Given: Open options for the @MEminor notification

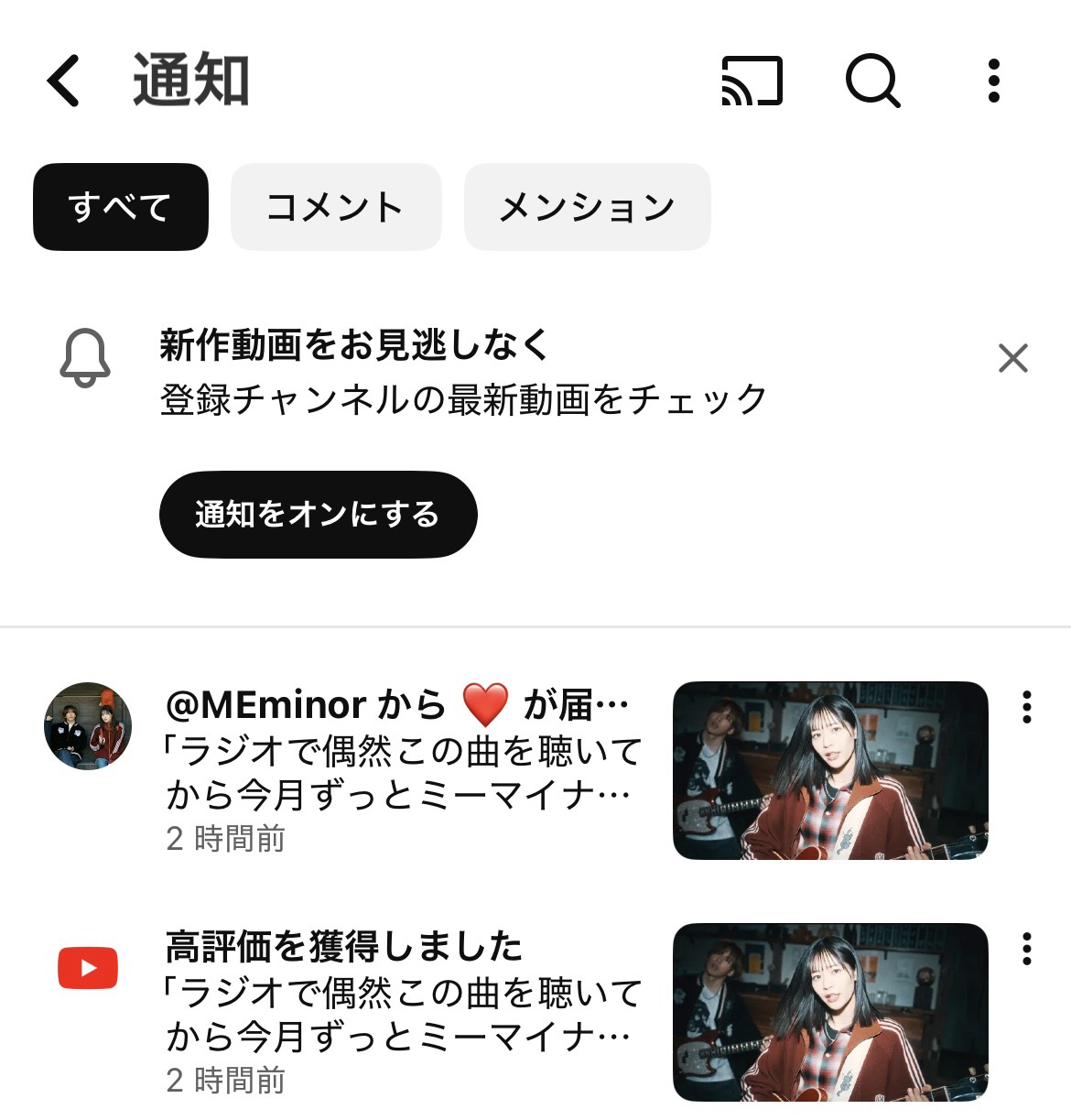Looking at the screenshot, I should point(1027,707).
